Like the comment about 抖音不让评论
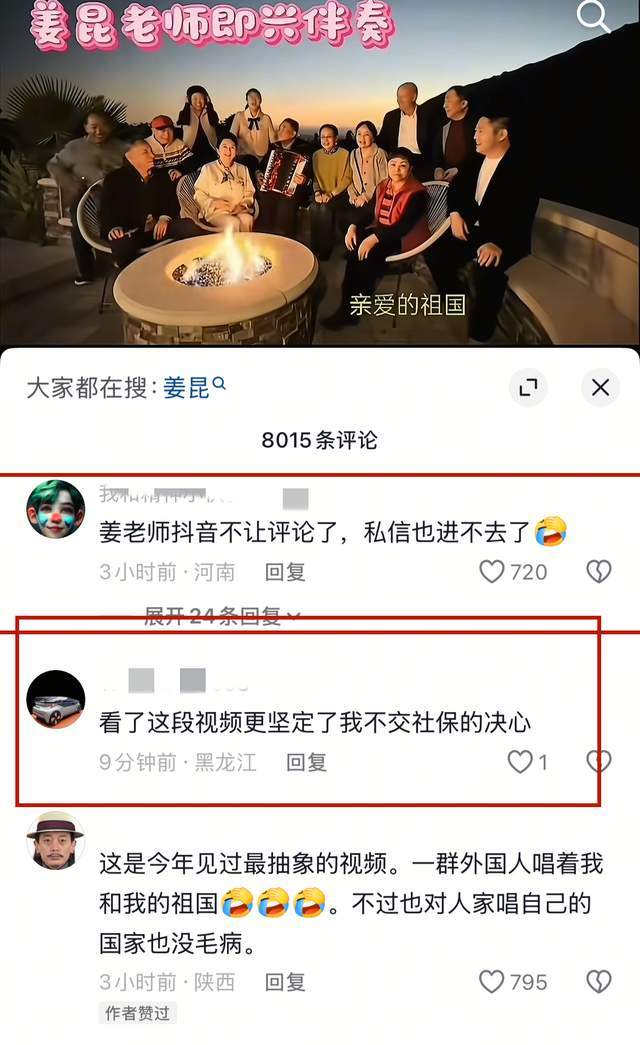Viewport: 640px width, 1045px height. (x=493, y=572)
